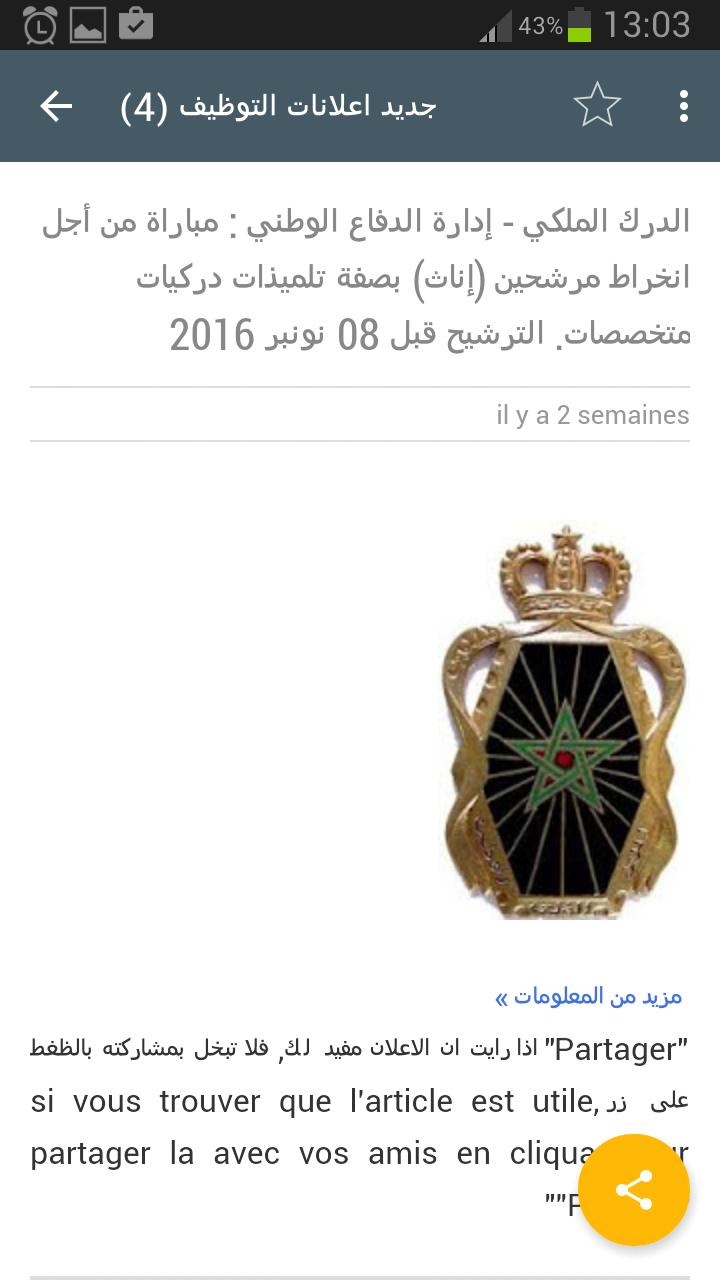Tap the share floating action button
This screenshot has height=1280, width=720.
pos(637,1190)
